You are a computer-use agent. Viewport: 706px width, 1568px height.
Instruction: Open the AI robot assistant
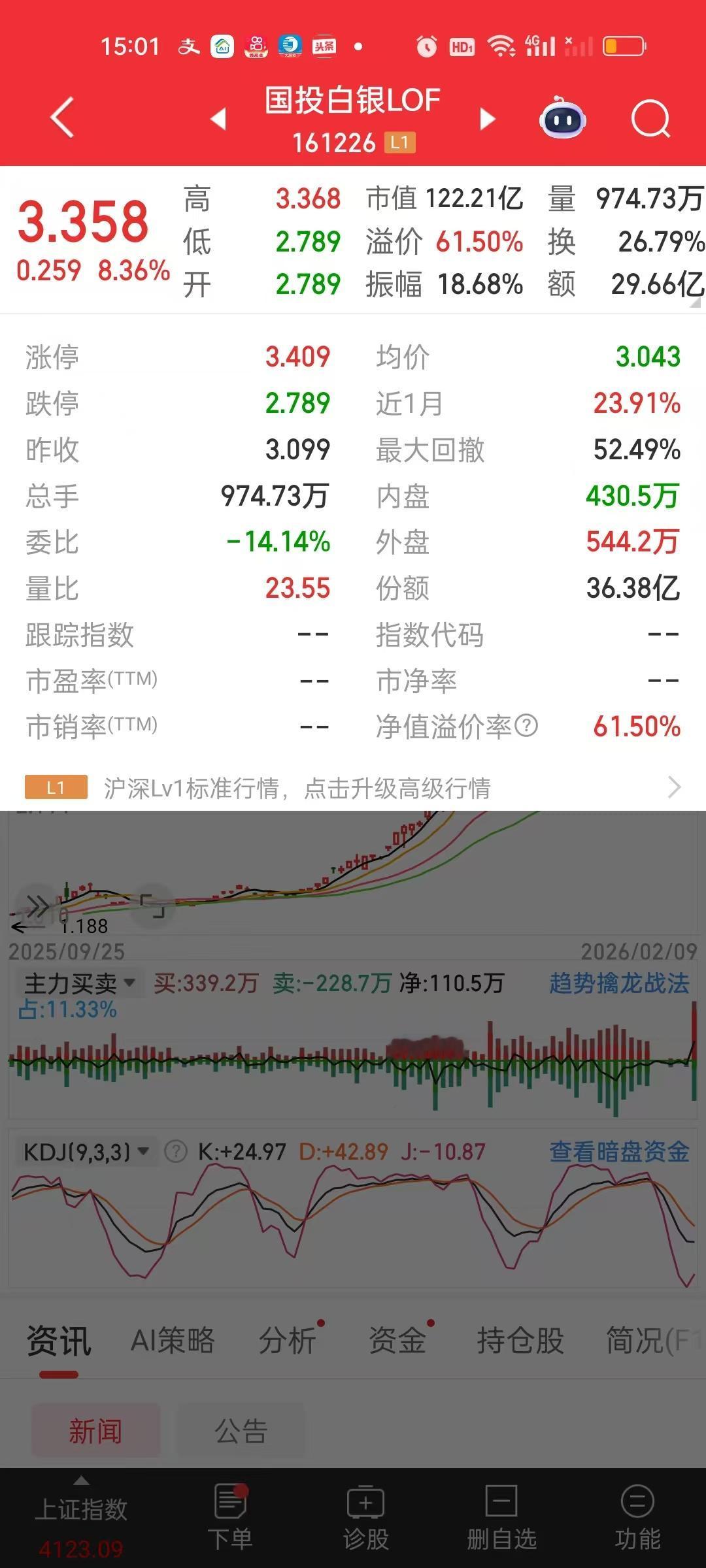[563, 119]
